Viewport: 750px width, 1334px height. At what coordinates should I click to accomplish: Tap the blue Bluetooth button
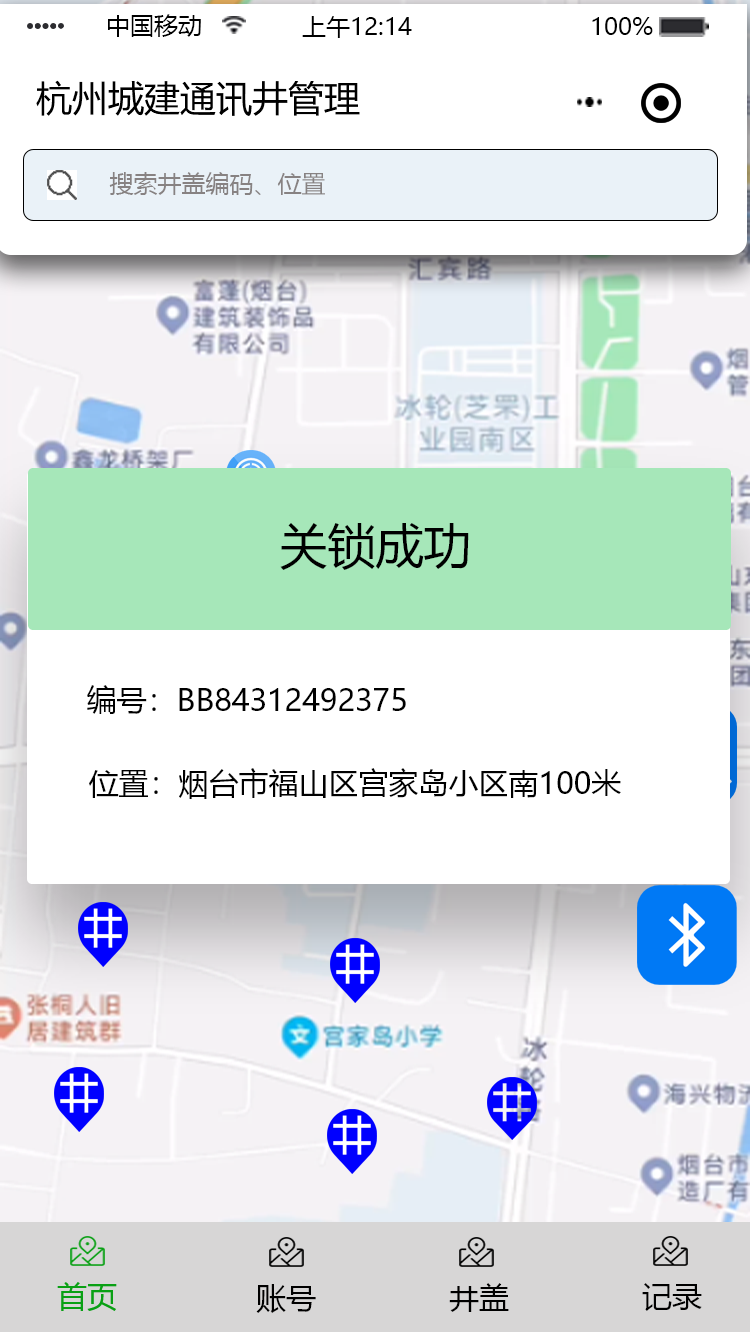coord(687,935)
